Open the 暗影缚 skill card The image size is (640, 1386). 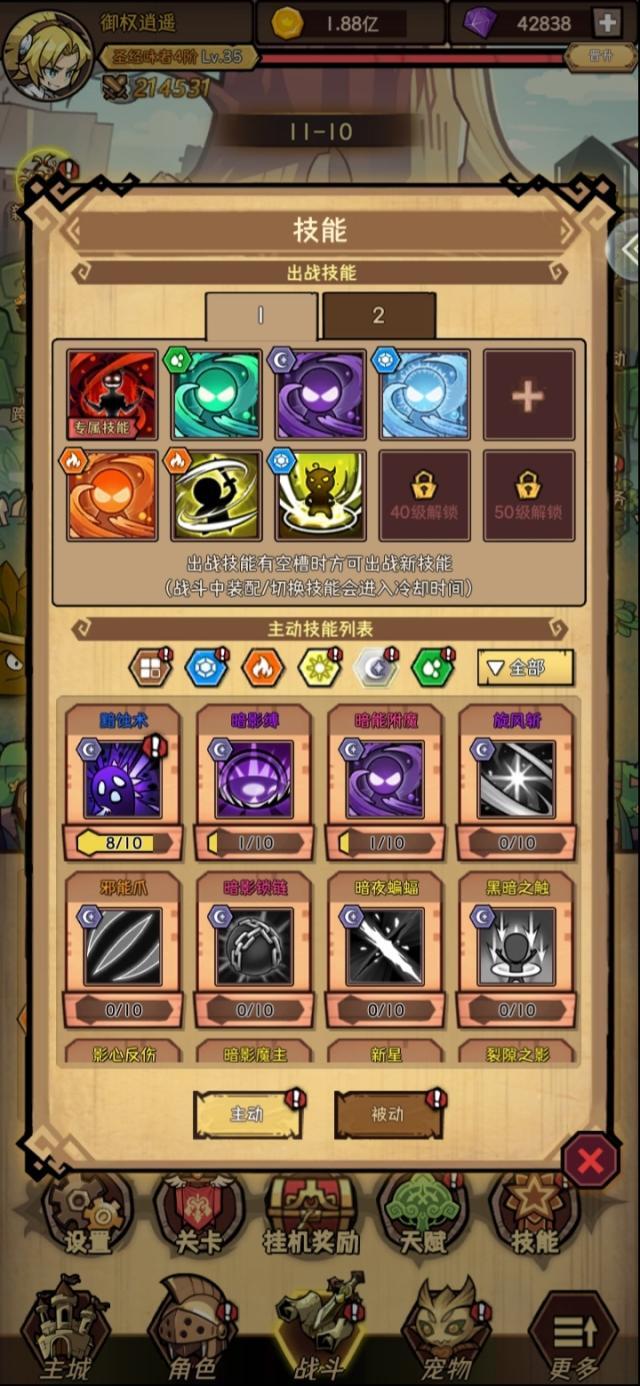(254, 780)
